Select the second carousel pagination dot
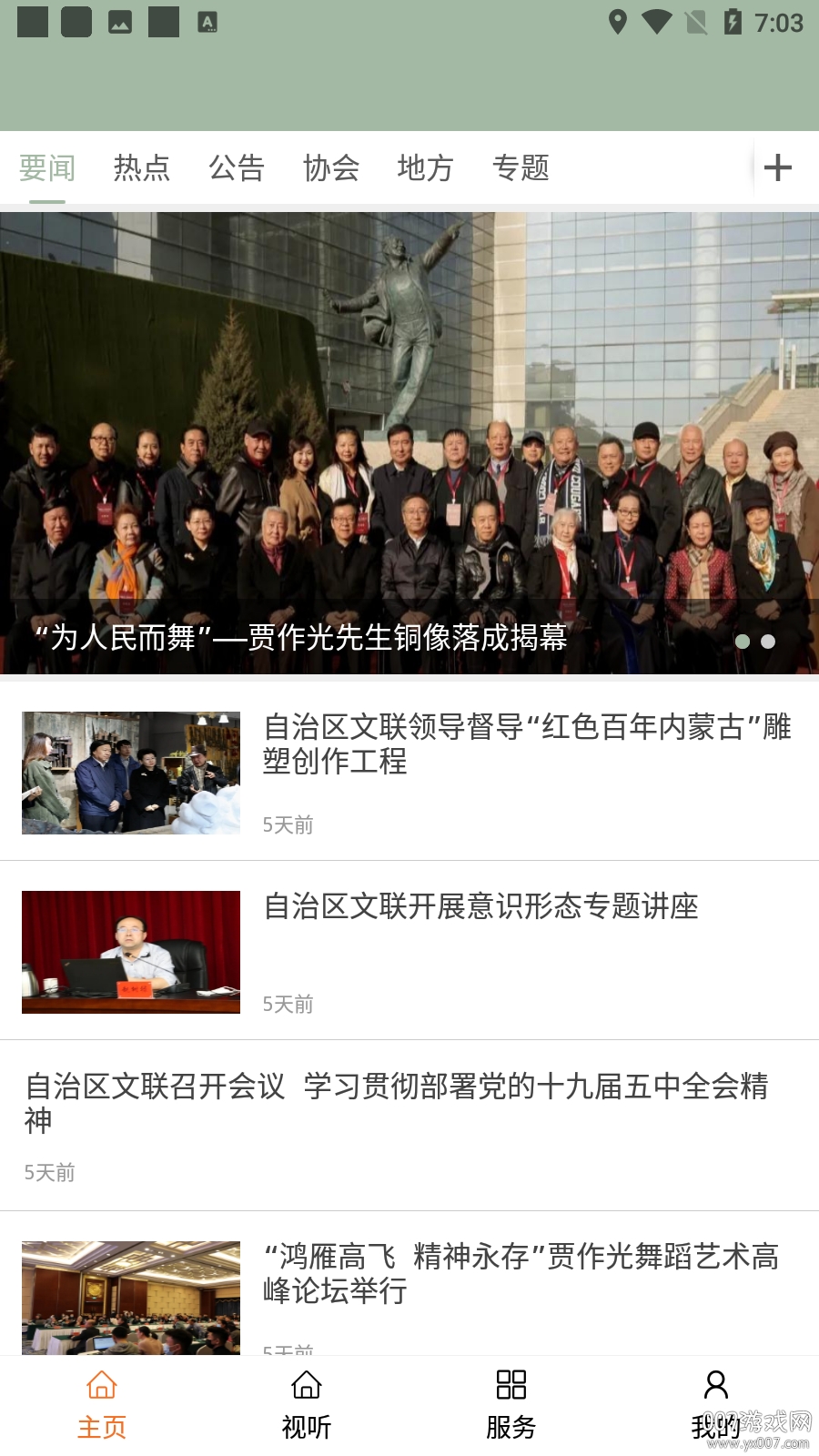Viewport: 819px width, 1456px height. point(769,642)
